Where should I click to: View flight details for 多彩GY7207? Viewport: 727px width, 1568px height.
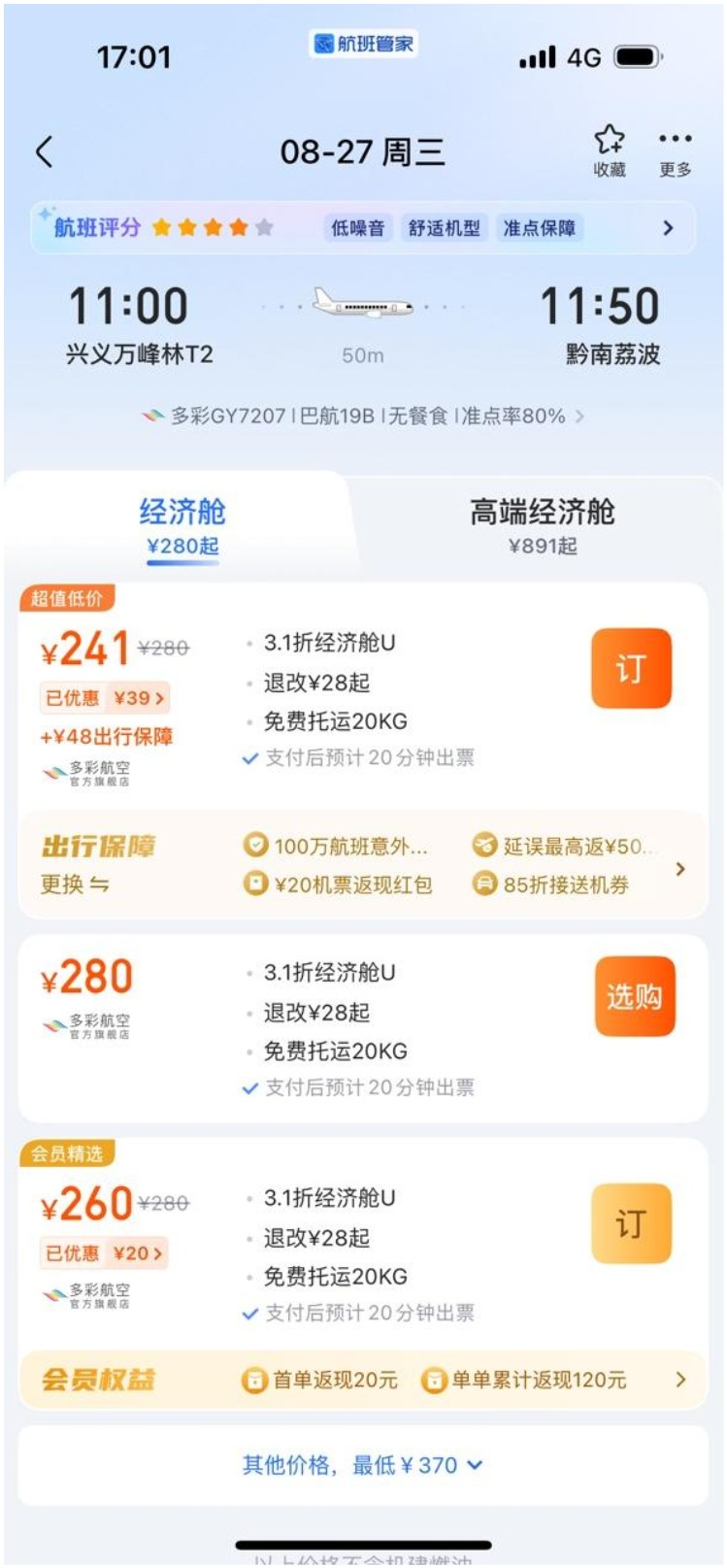pos(363,417)
